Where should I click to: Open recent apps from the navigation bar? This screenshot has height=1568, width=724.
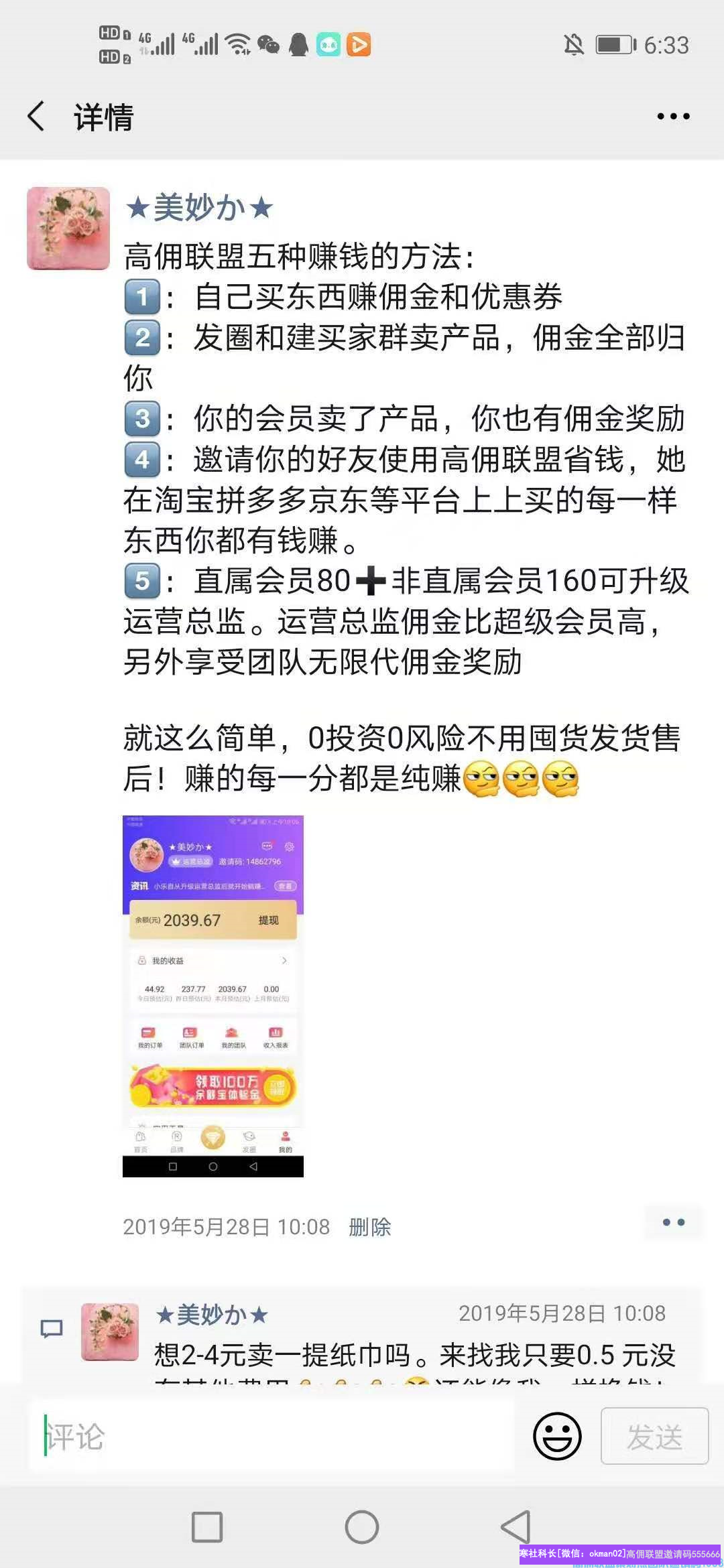pyautogui.click(x=207, y=1527)
